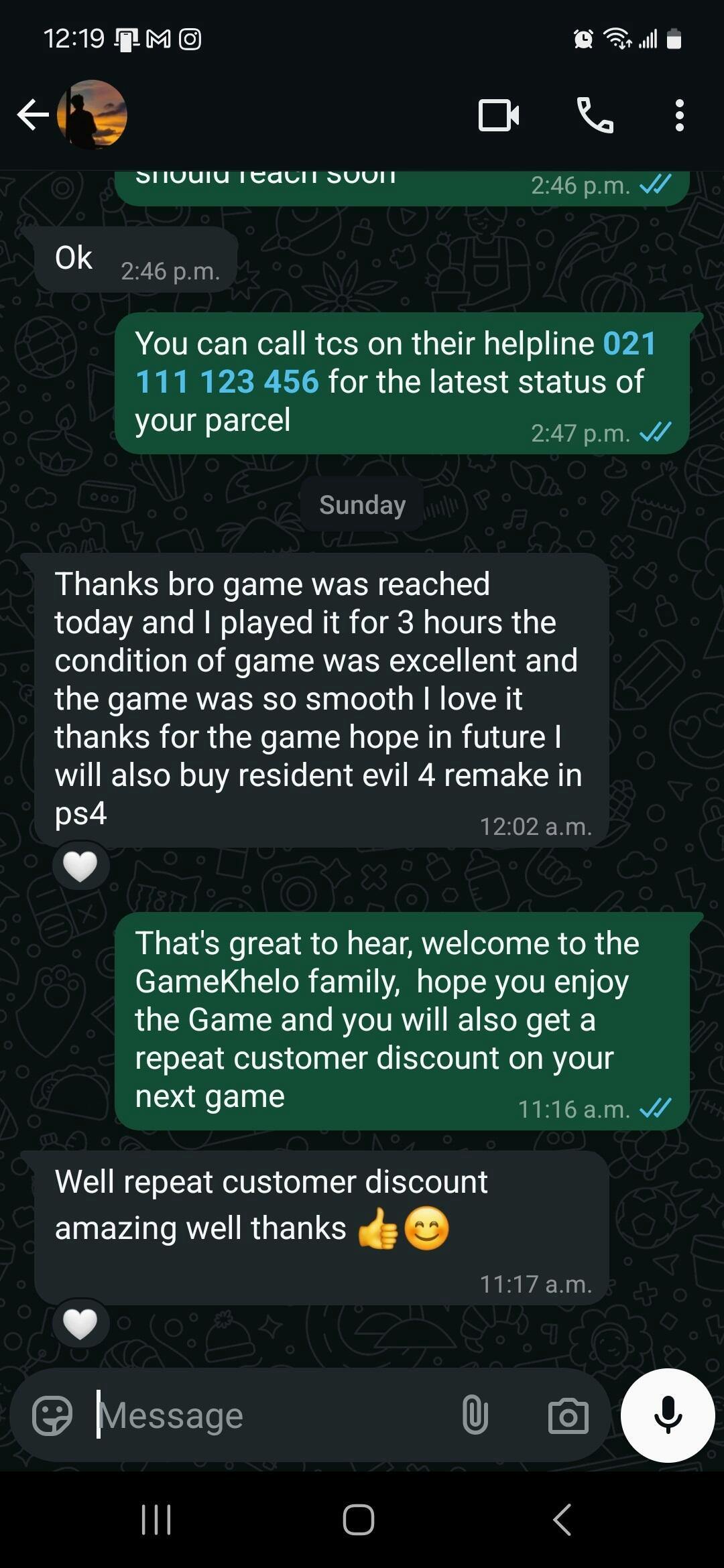Open heart reaction on the discount thanks message

(80, 1323)
